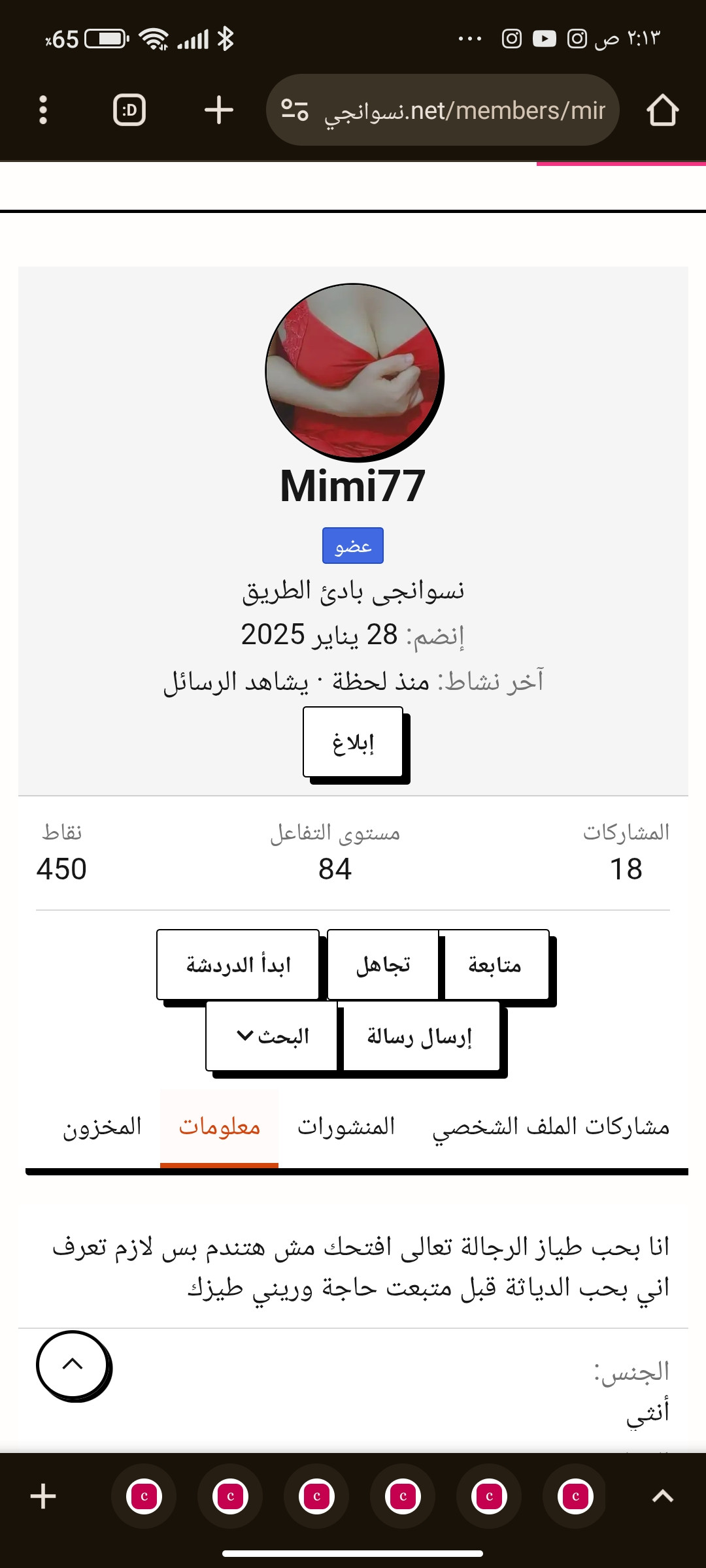Viewport: 706px width, 1568px height.
Task: Switch to the مشاركات الملف الشخصي tab
Action: [x=551, y=1126]
